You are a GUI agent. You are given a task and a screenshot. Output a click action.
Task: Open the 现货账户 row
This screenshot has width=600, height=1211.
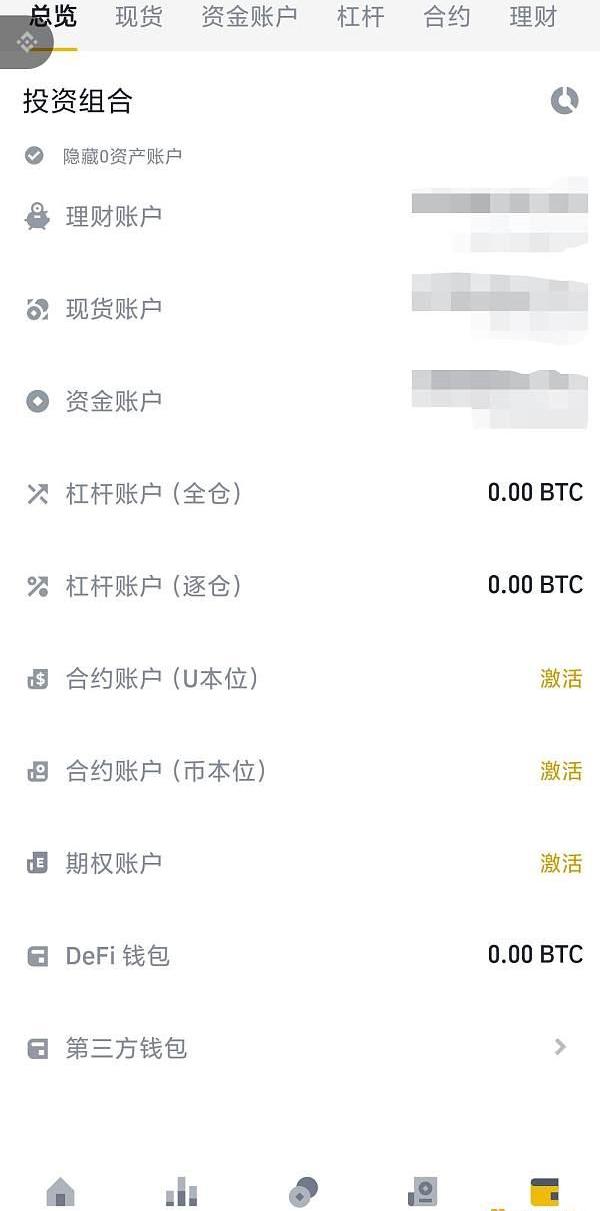click(x=300, y=308)
